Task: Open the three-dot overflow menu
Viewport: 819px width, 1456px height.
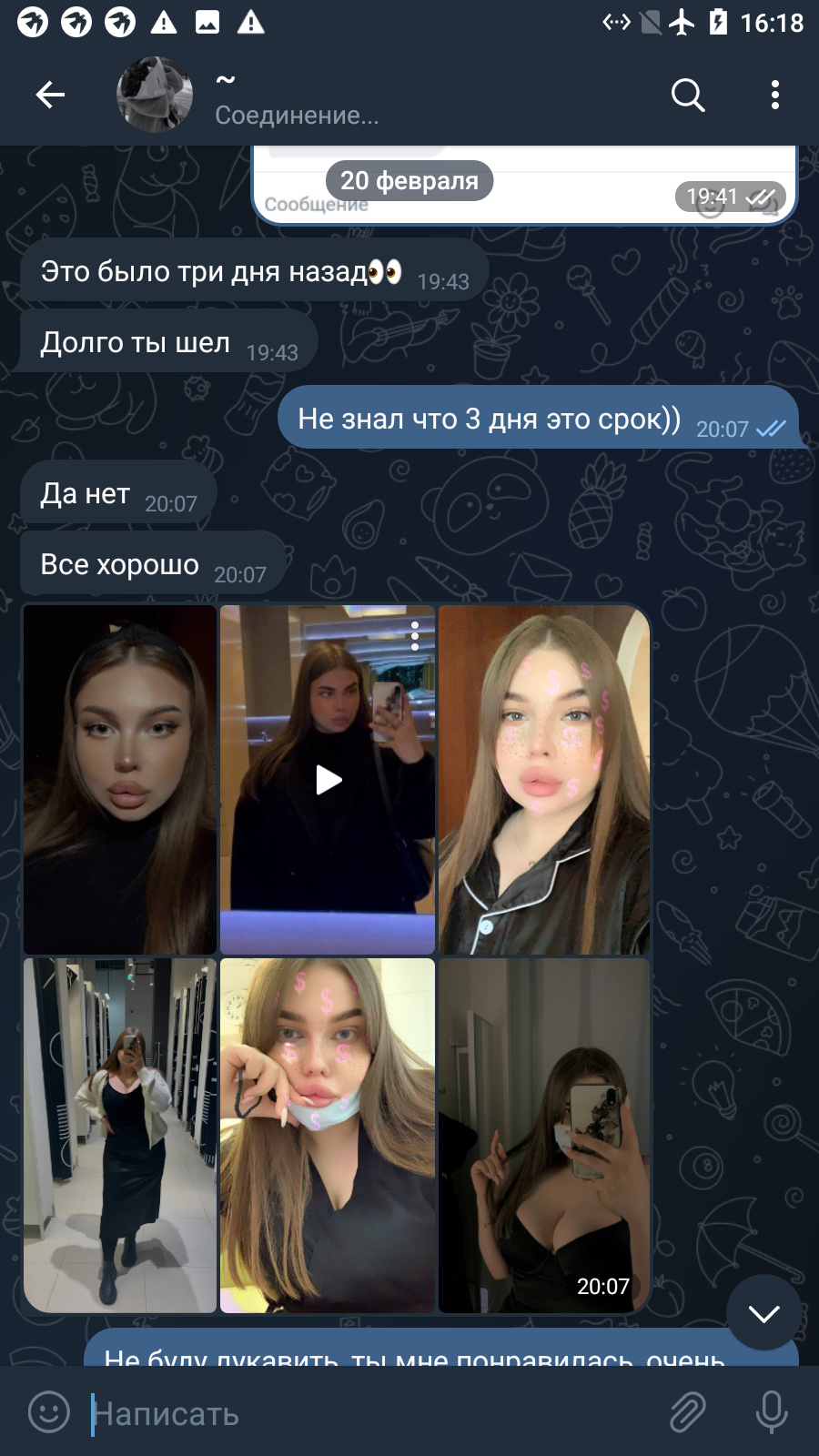Action: [774, 95]
